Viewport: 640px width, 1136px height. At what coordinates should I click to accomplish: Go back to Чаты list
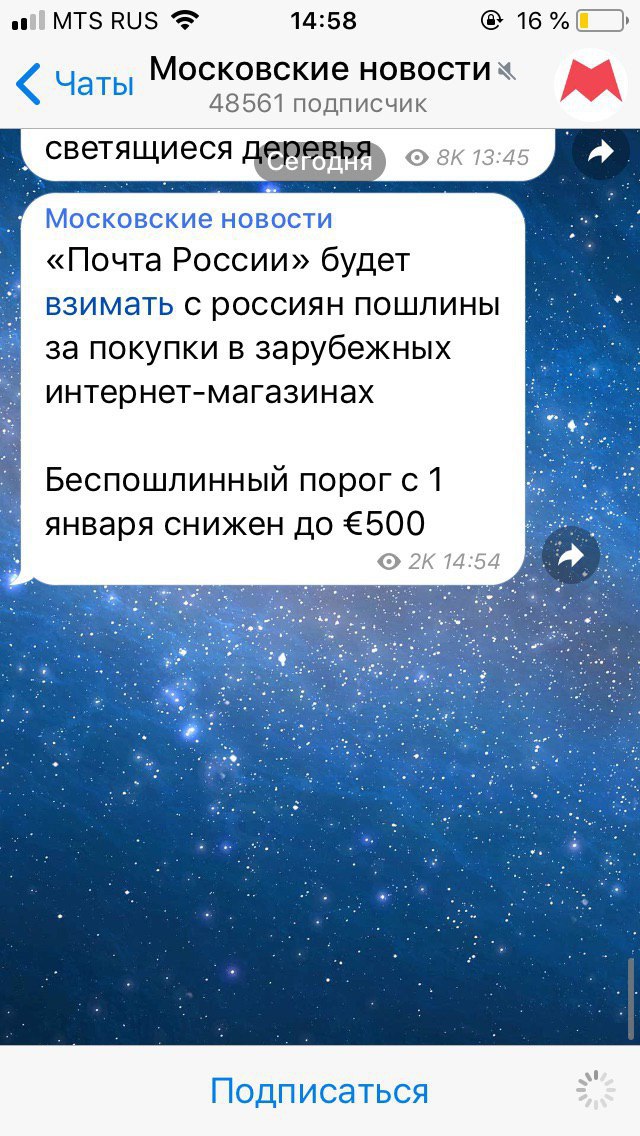pos(75,84)
